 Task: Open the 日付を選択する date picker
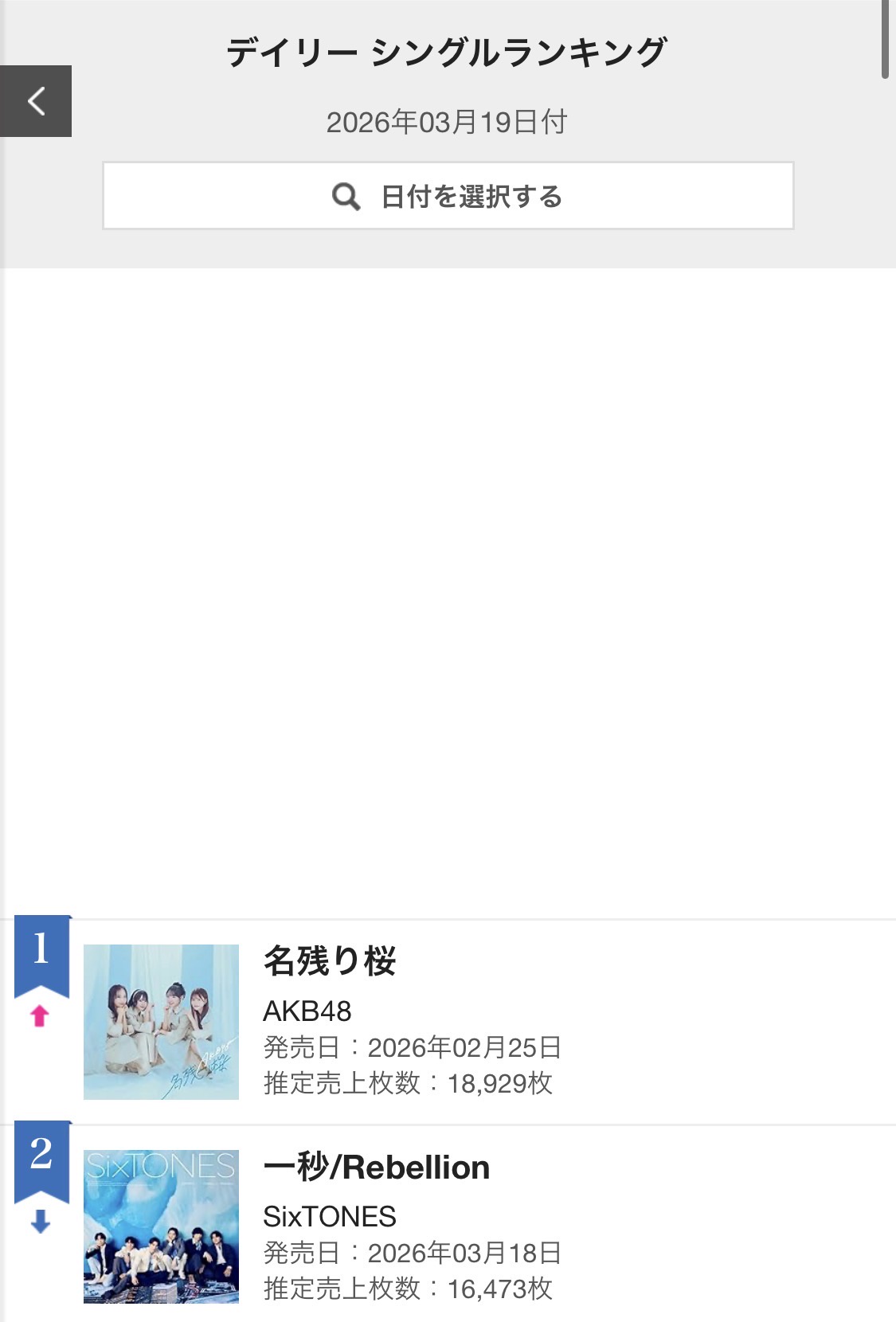pyautogui.click(x=448, y=196)
